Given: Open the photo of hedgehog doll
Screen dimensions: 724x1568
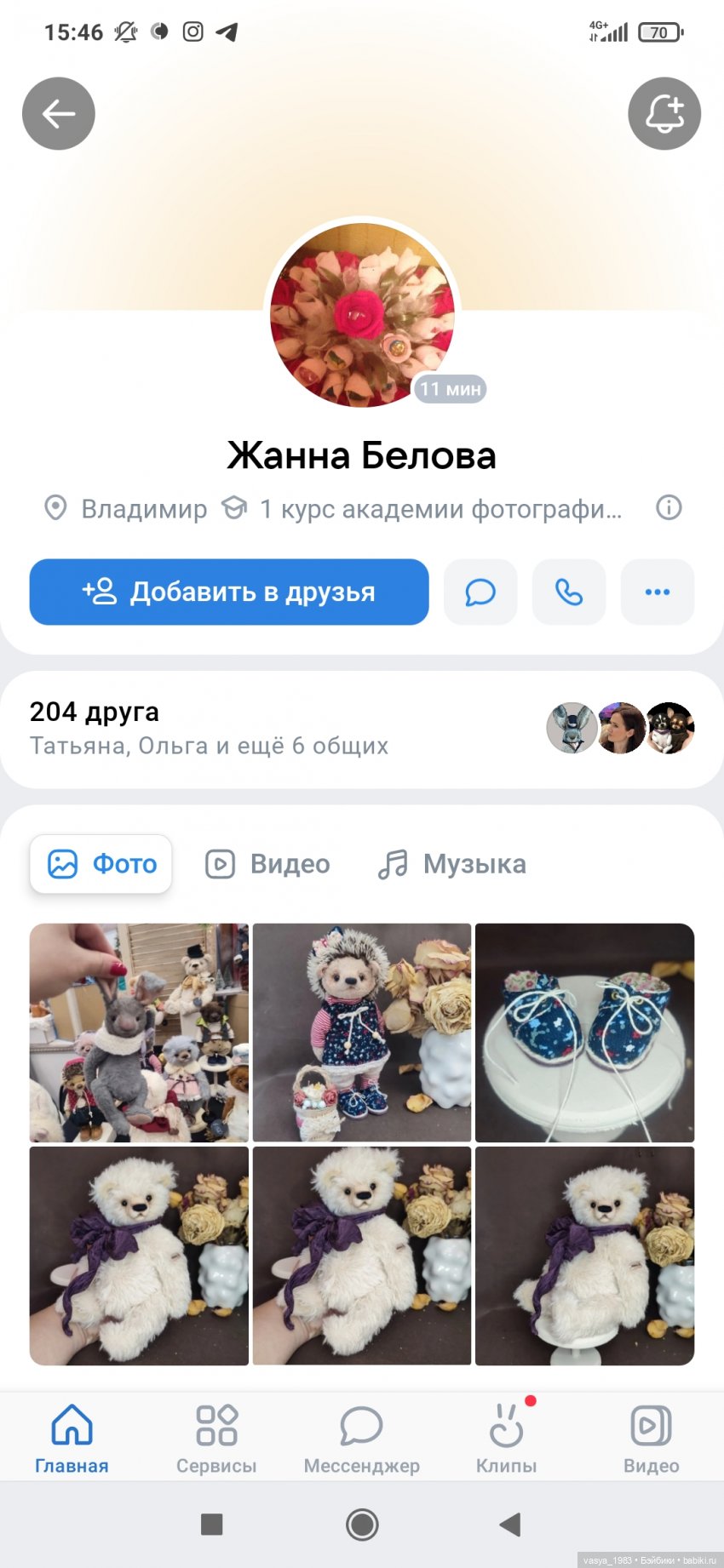Looking at the screenshot, I should click(x=362, y=1033).
